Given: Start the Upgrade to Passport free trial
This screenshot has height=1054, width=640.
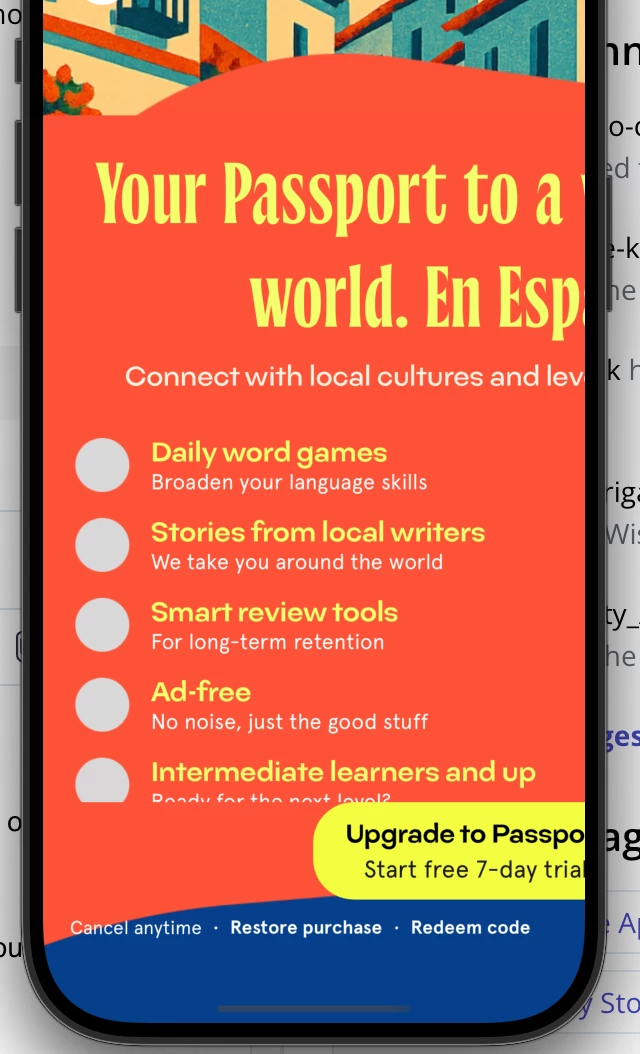Looking at the screenshot, I should (460, 851).
